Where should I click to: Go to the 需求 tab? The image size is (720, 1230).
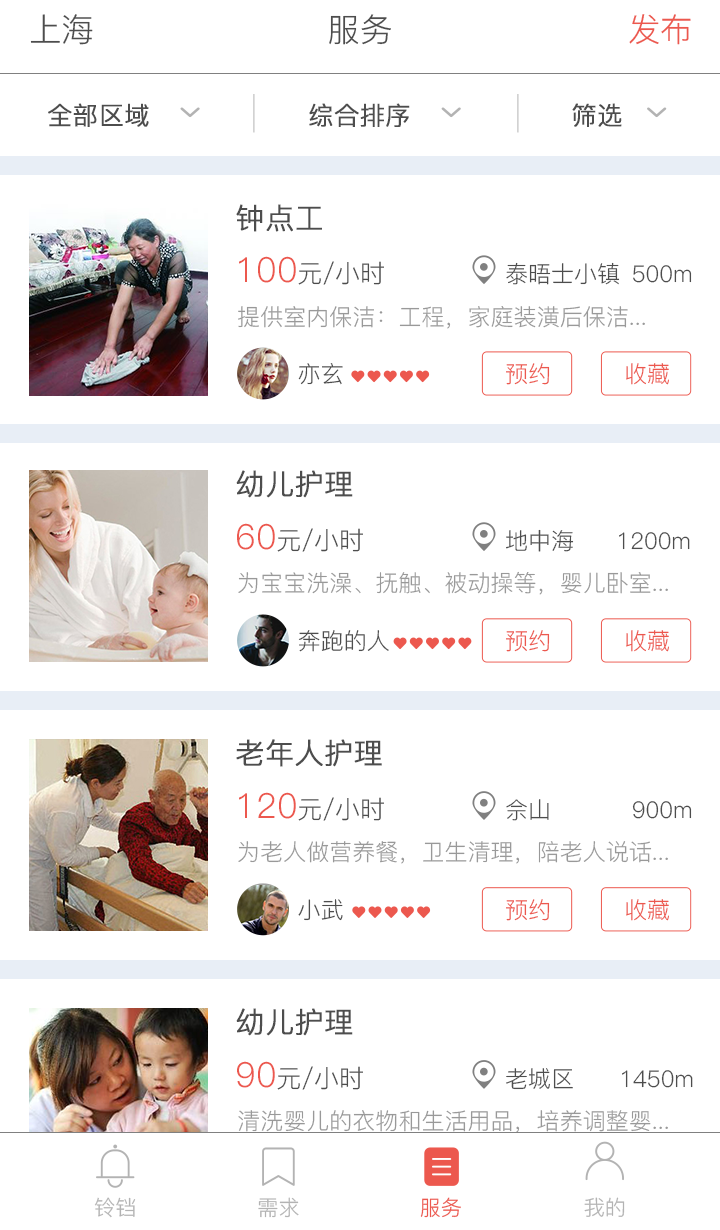[278, 1181]
